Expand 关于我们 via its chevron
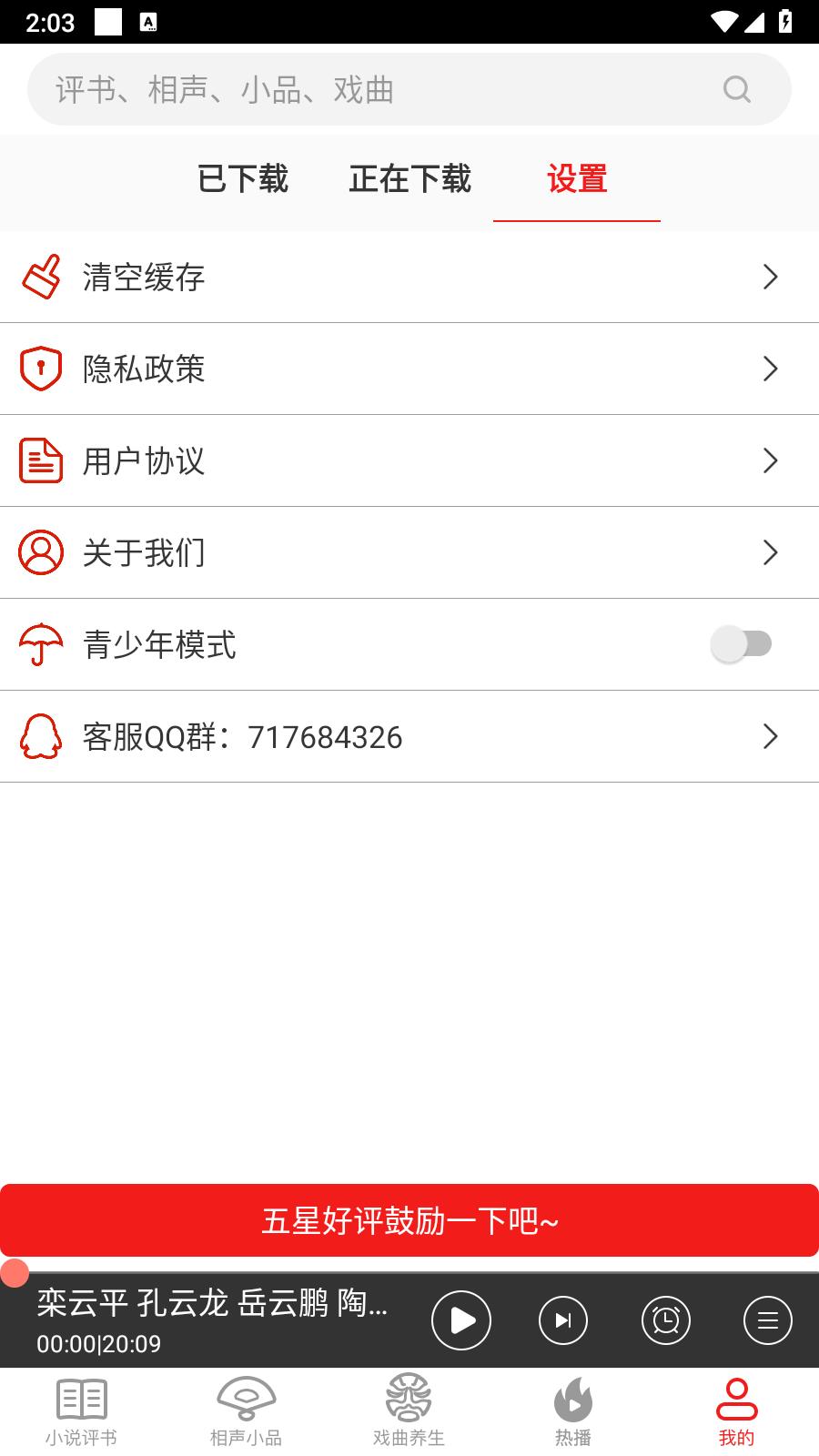This screenshot has width=819, height=1456. 772,552
